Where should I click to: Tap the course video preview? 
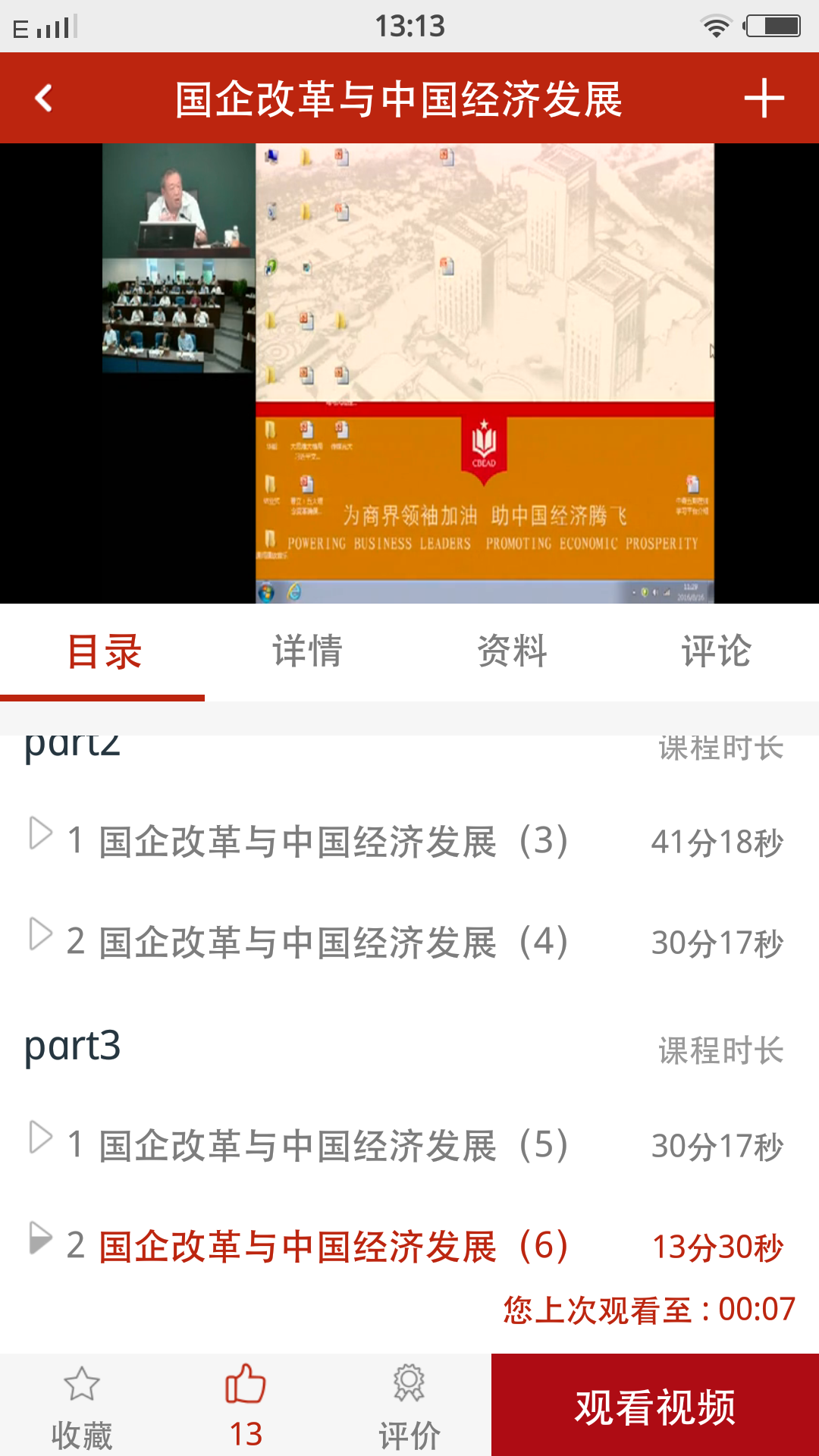(409, 373)
